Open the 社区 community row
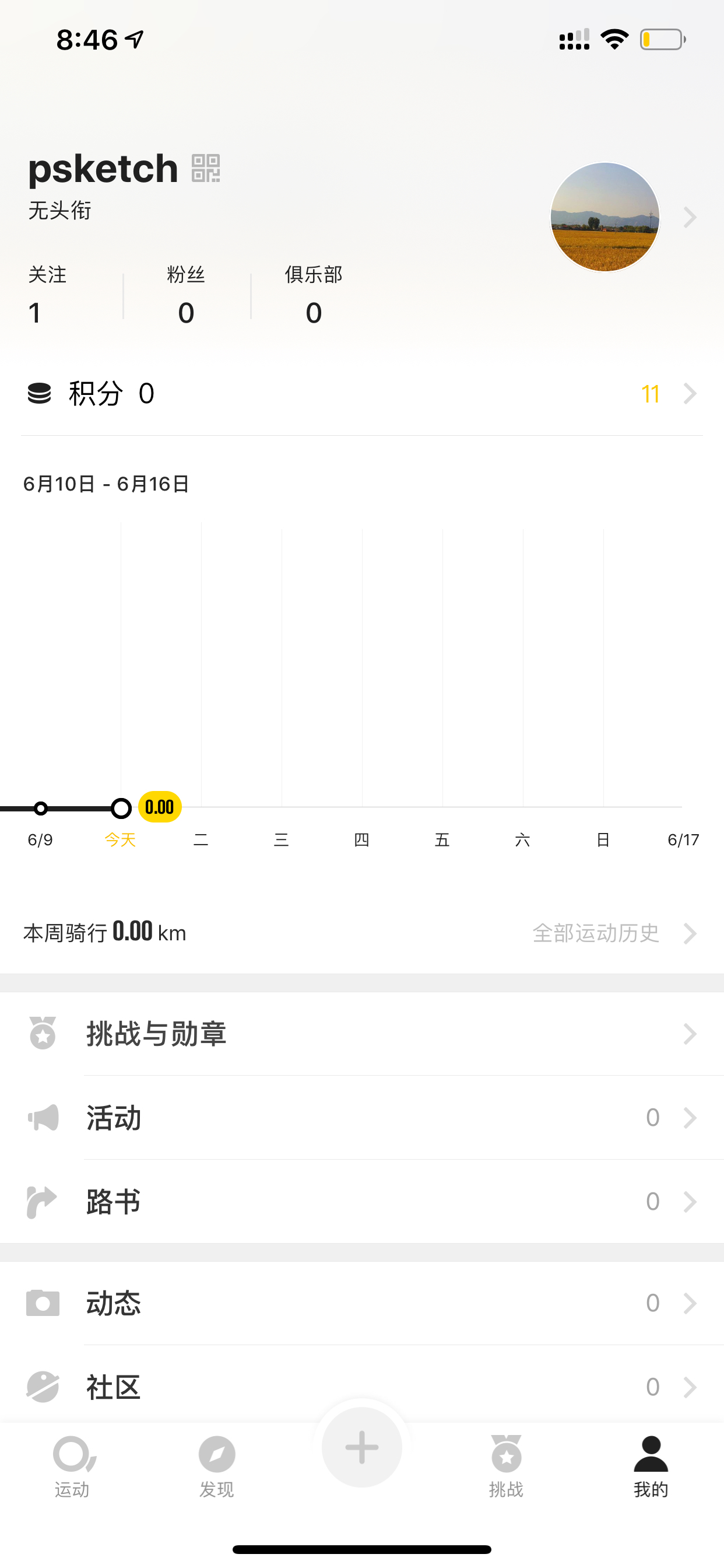This screenshot has height=1568, width=724. click(x=362, y=1387)
